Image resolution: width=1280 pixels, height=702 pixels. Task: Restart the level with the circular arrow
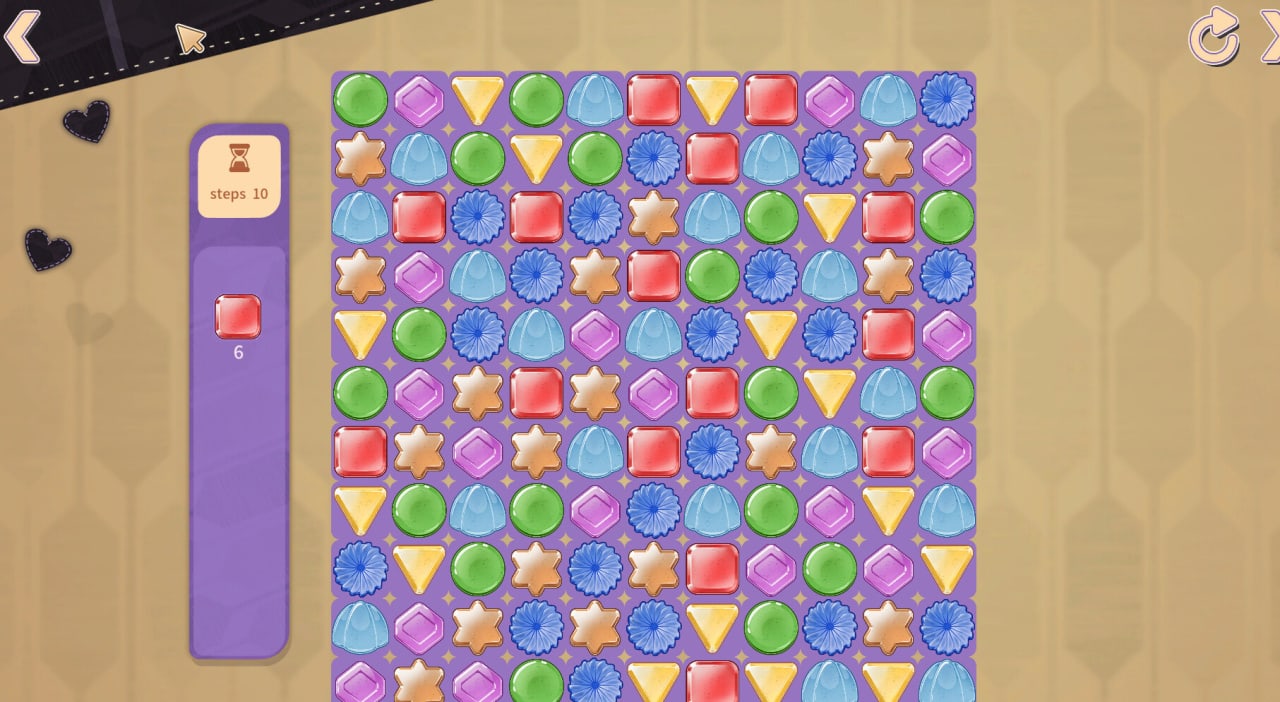tap(1213, 38)
